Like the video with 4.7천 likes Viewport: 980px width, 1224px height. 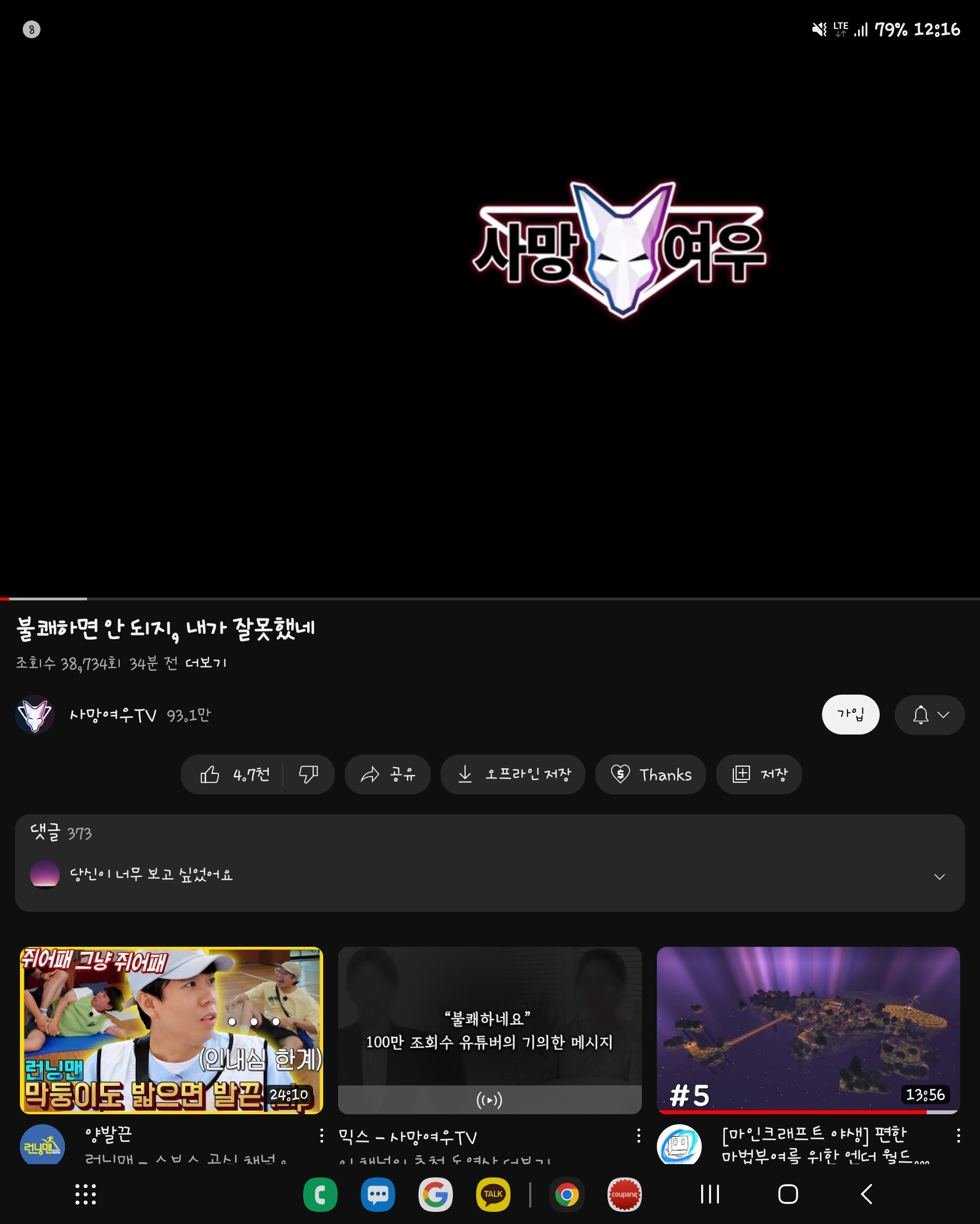coord(234,774)
